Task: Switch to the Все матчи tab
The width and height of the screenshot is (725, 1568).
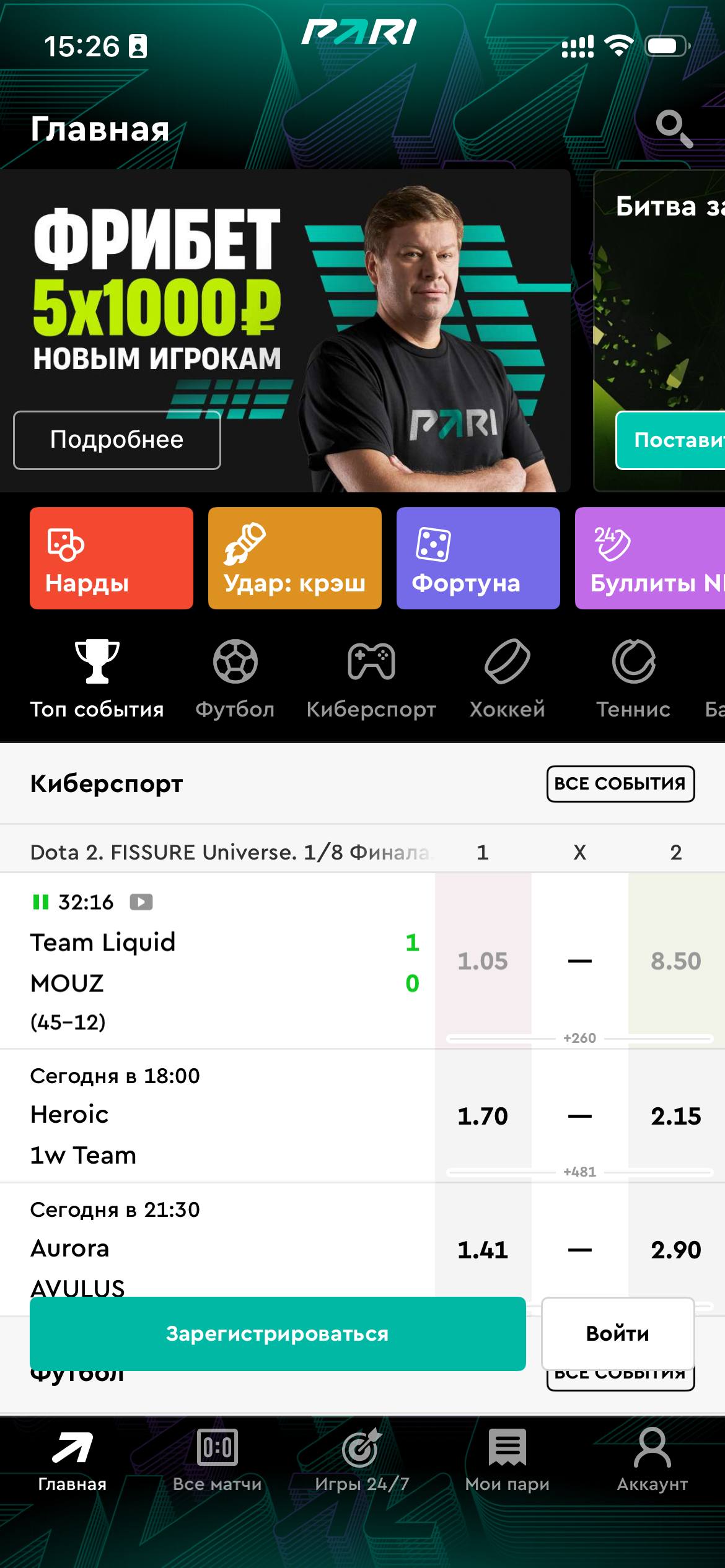Action: (x=217, y=1460)
